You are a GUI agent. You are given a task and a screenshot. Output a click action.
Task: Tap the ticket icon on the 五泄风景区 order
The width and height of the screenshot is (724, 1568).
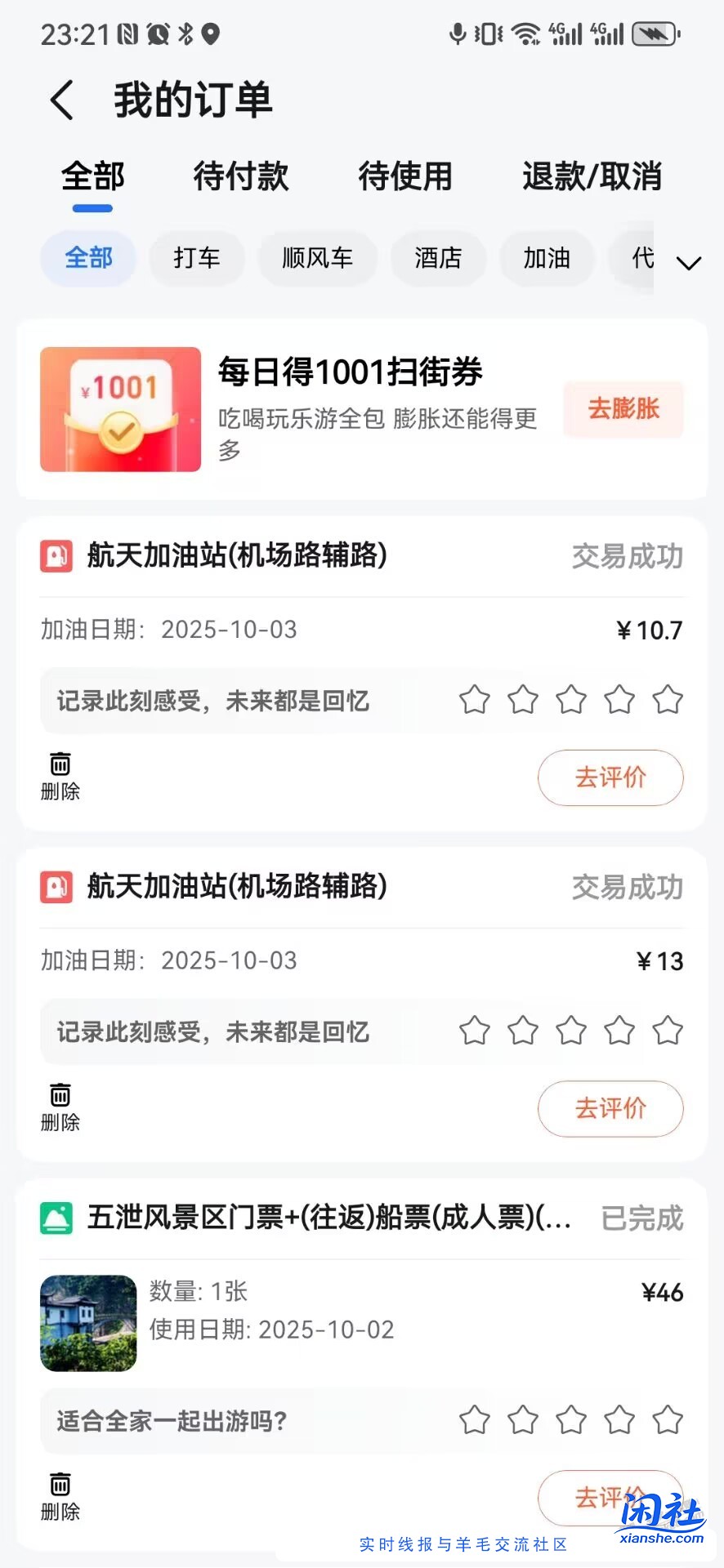click(56, 1218)
